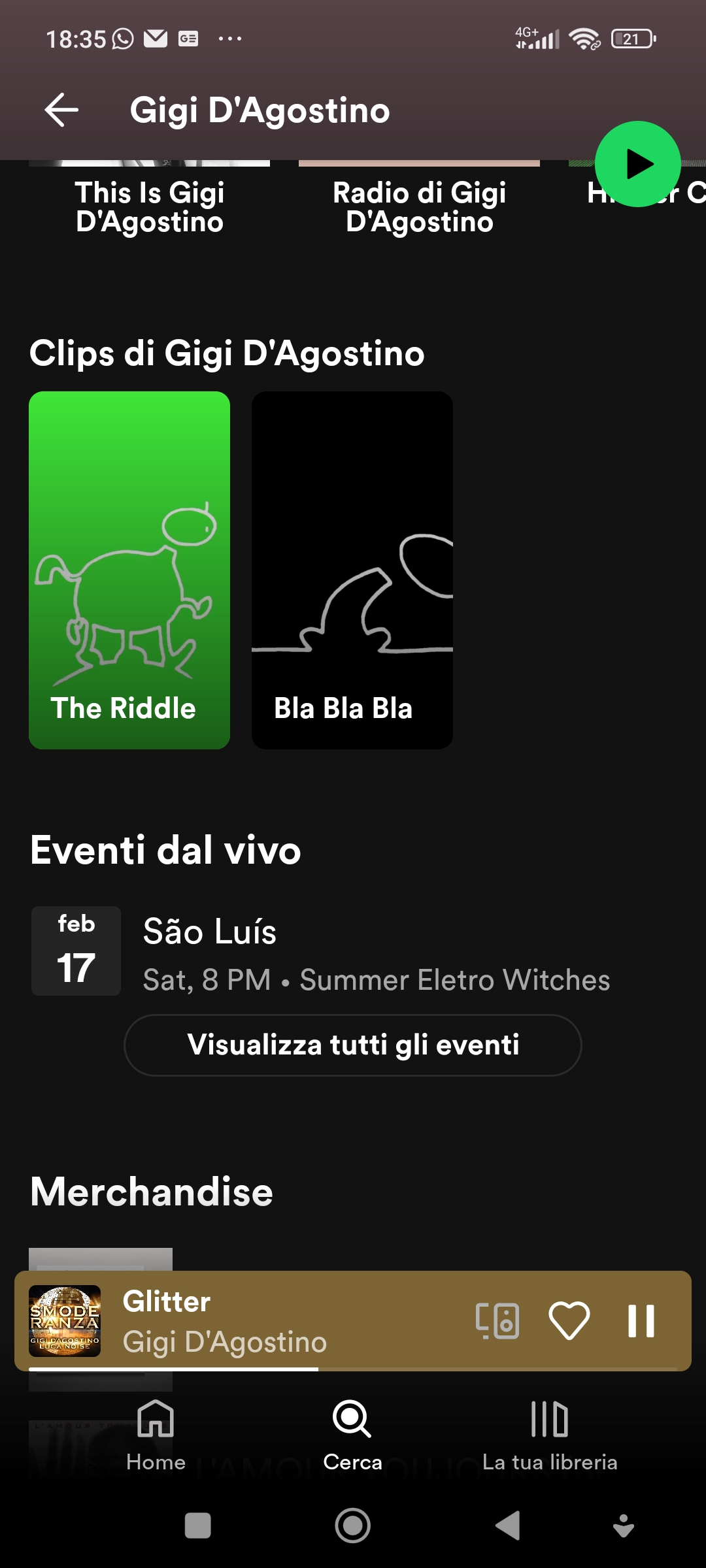Play The Riddle clip thumbnail
Viewport: 706px width, 1568px height.
click(x=129, y=568)
